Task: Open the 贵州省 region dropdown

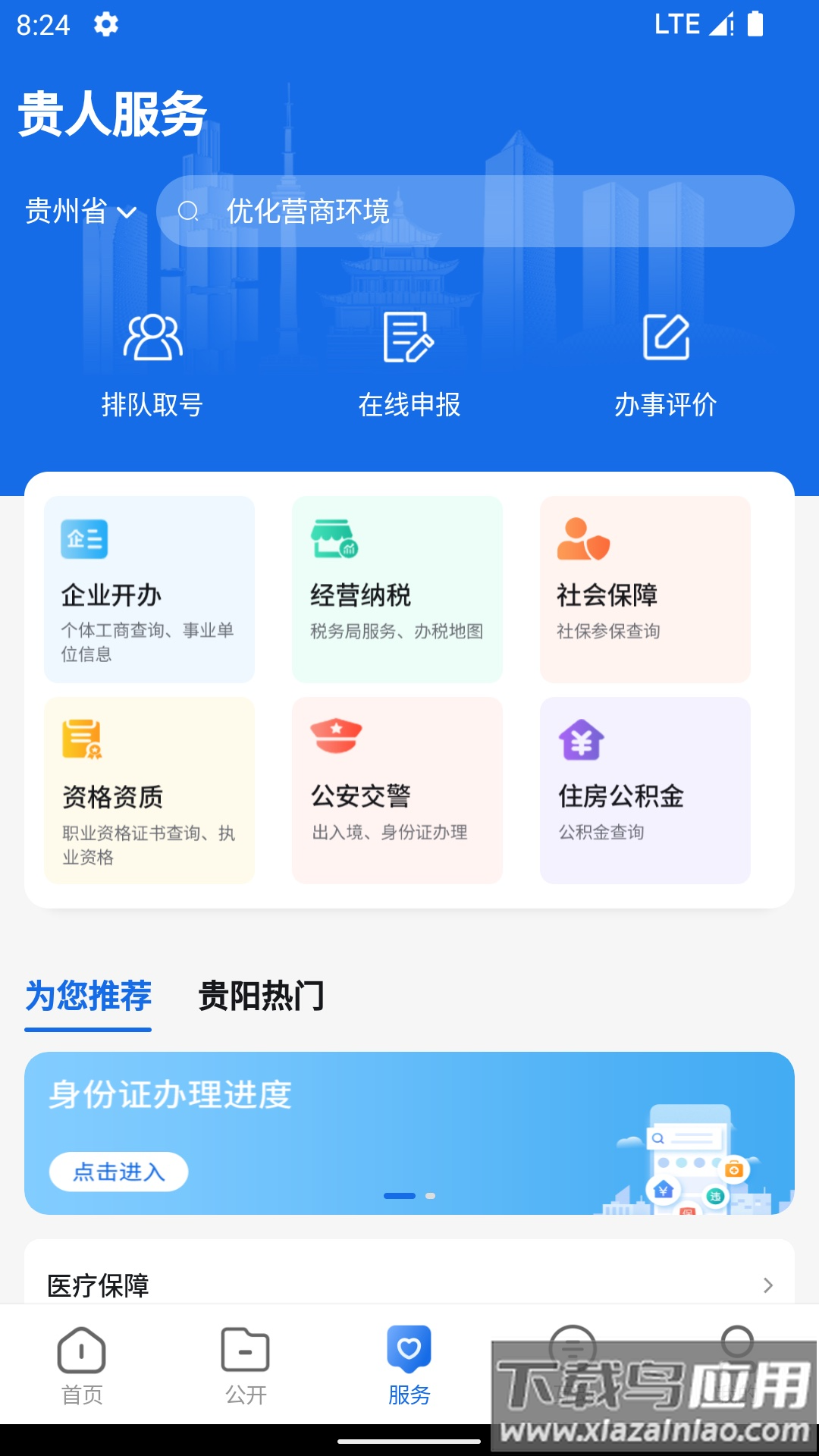Action: click(x=80, y=212)
